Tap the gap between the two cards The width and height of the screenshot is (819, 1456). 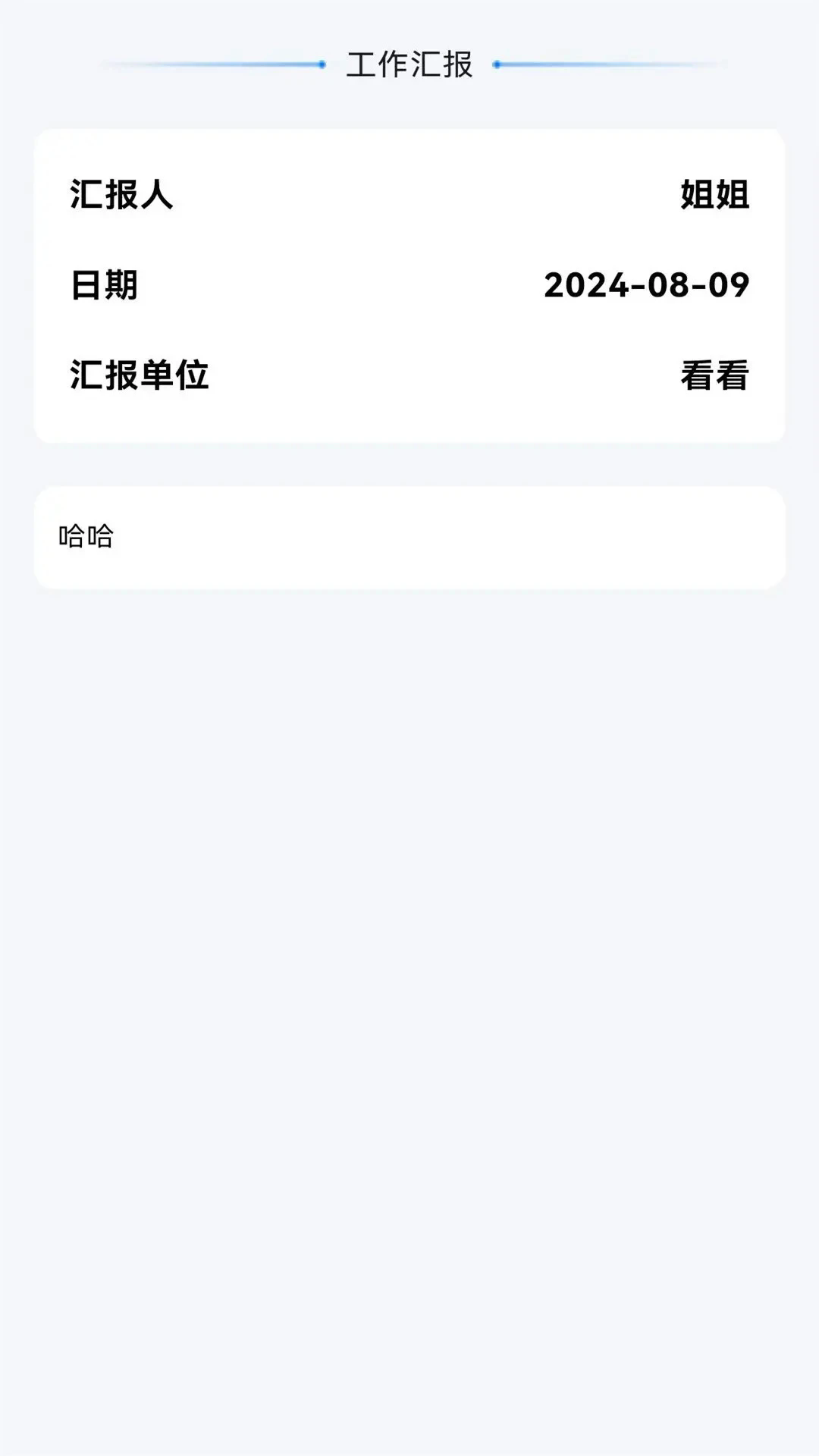pos(409,464)
